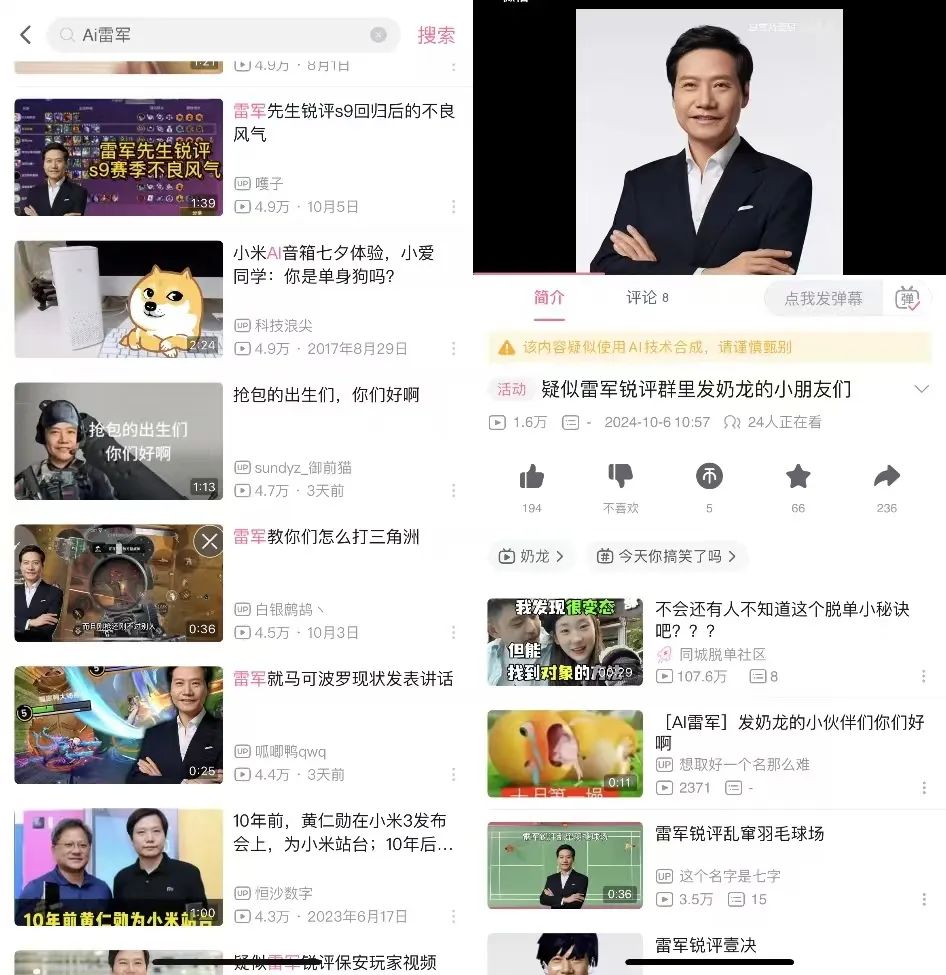Viewport: 946px width, 975px height.
Task: Dislike this video (不喜欢)
Action: 620,477
